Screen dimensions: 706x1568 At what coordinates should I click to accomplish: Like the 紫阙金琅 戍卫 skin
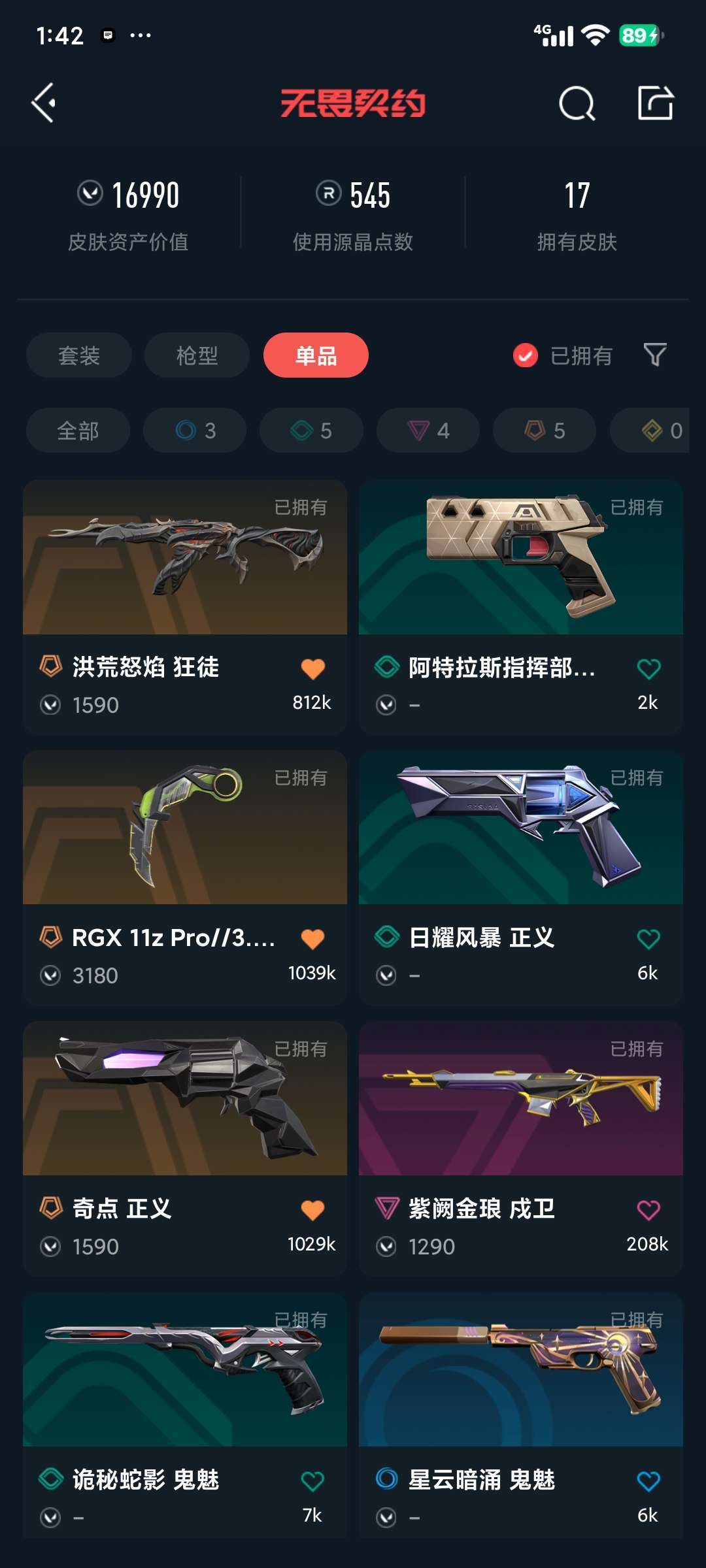click(x=648, y=1210)
